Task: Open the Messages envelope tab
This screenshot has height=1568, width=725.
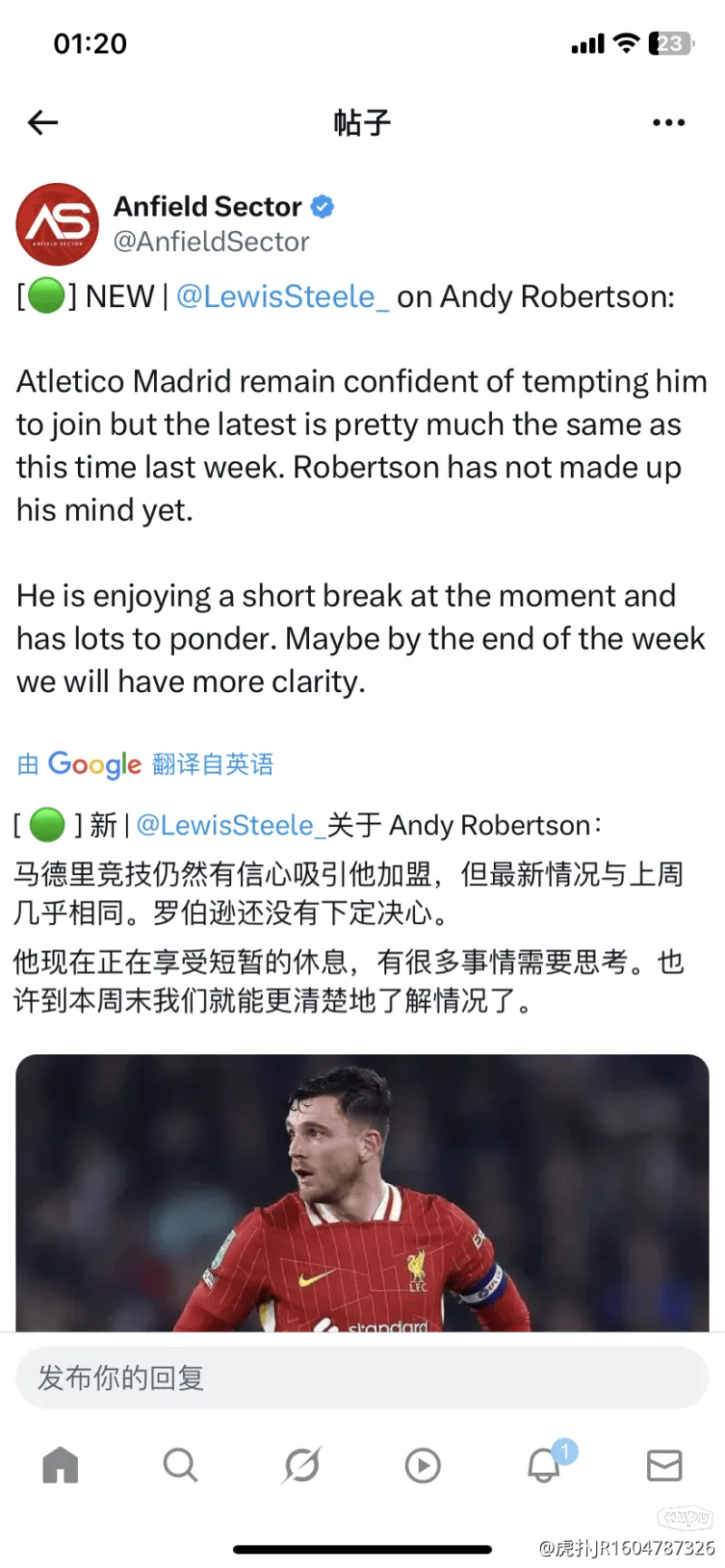Action: point(664,1465)
